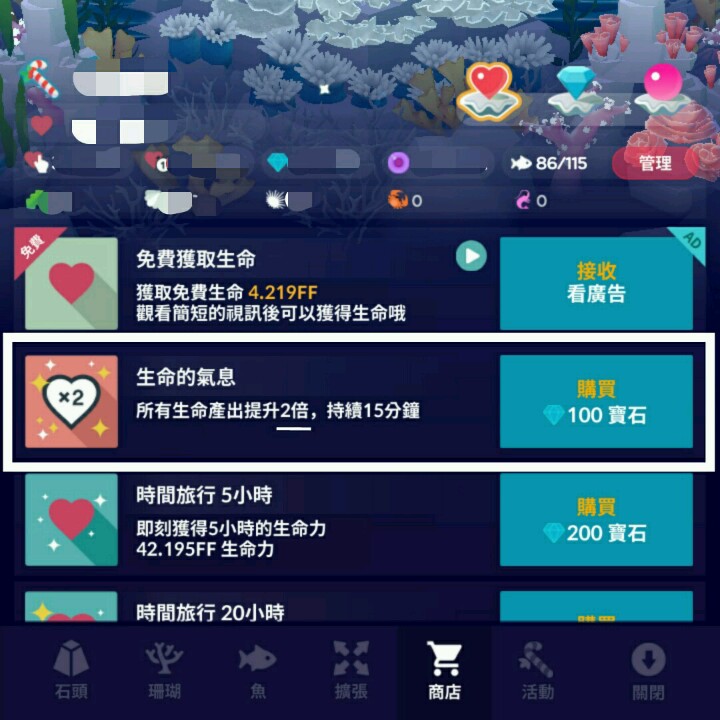Select the heart shell shop category
Viewport: 720px width, 720px height.
coord(489,88)
